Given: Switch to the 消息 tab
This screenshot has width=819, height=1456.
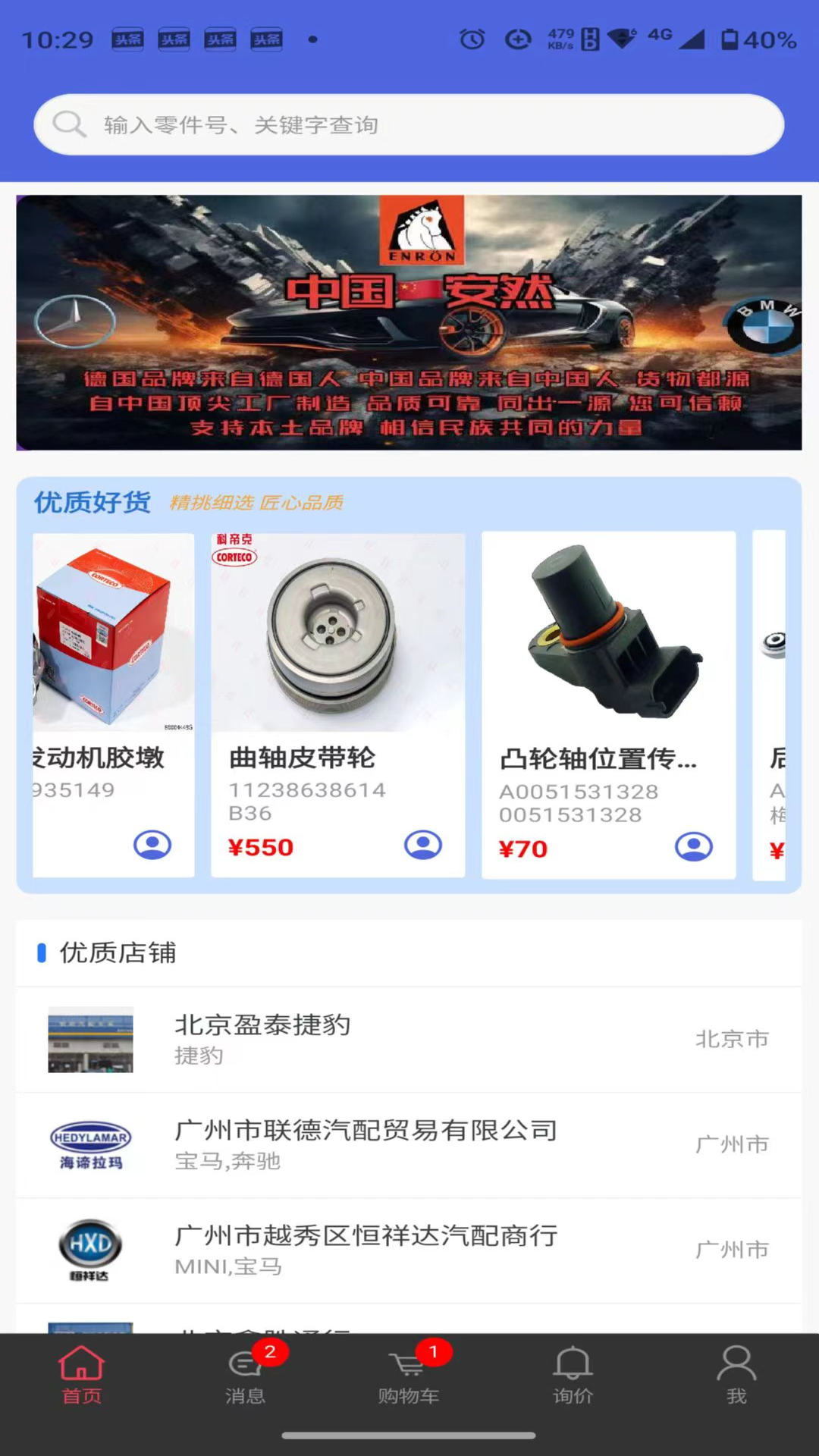Looking at the screenshot, I should pos(246,1375).
